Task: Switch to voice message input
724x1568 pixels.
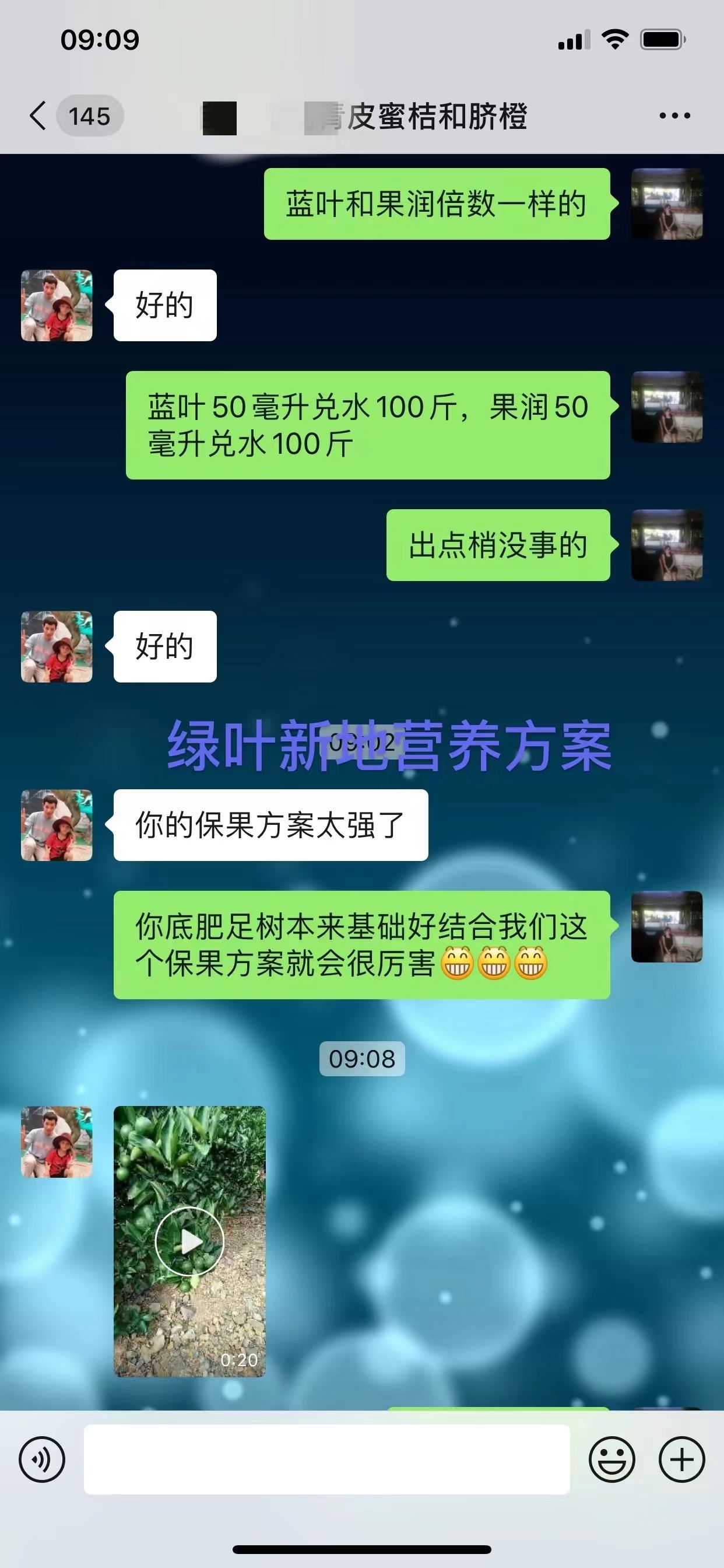Action: pyautogui.click(x=42, y=1459)
